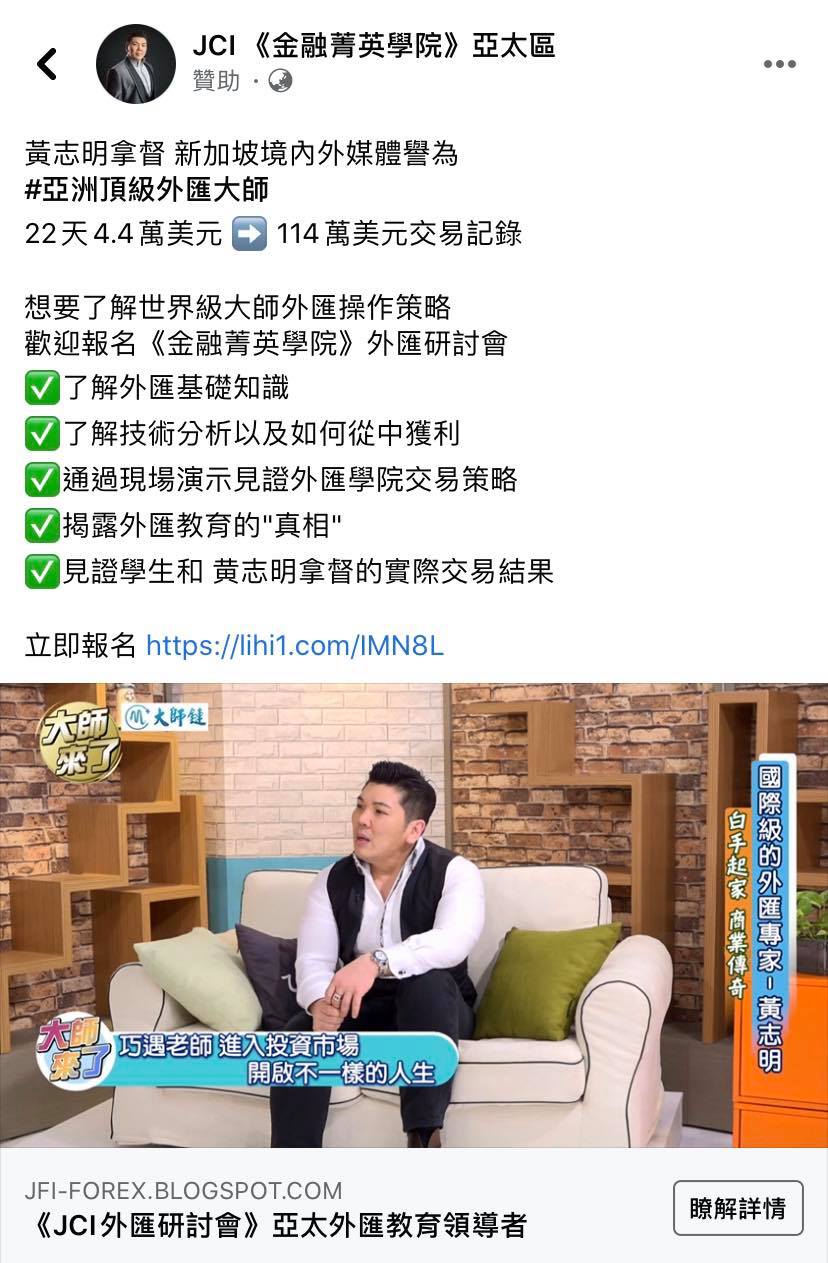The height and width of the screenshot is (1263, 828).
Task: Open the JCI page profile picture
Action: [x=135, y=64]
